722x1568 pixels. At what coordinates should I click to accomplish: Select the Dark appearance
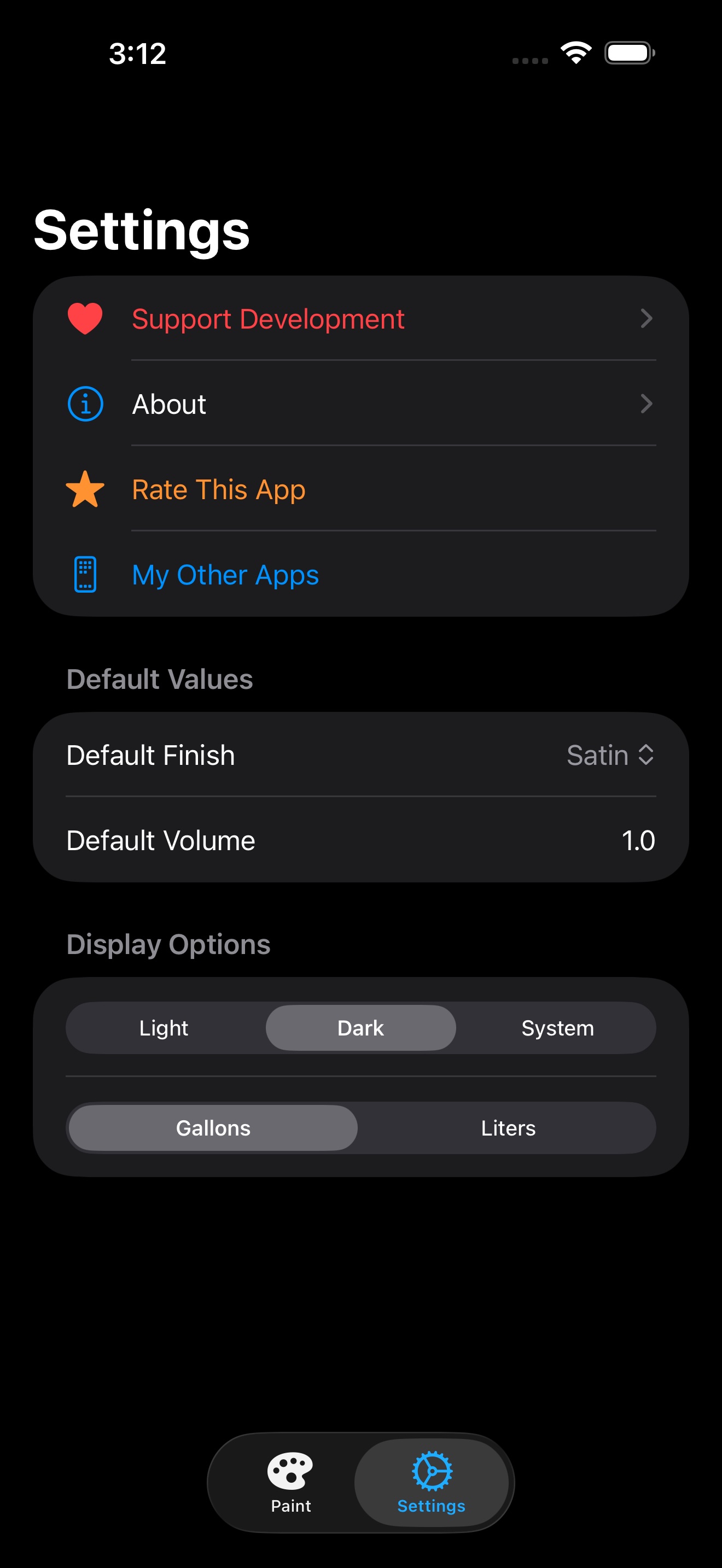pyautogui.click(x=360, y=1028)
